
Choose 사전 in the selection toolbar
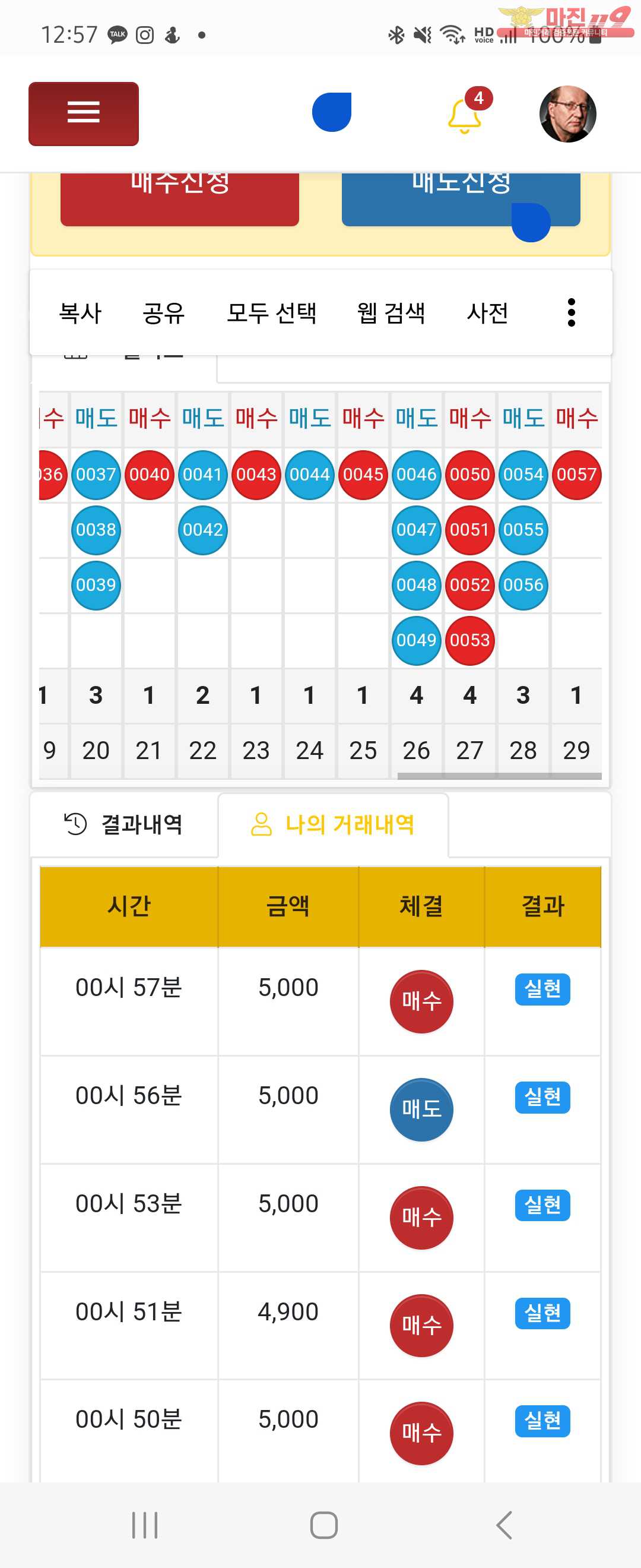487,313
